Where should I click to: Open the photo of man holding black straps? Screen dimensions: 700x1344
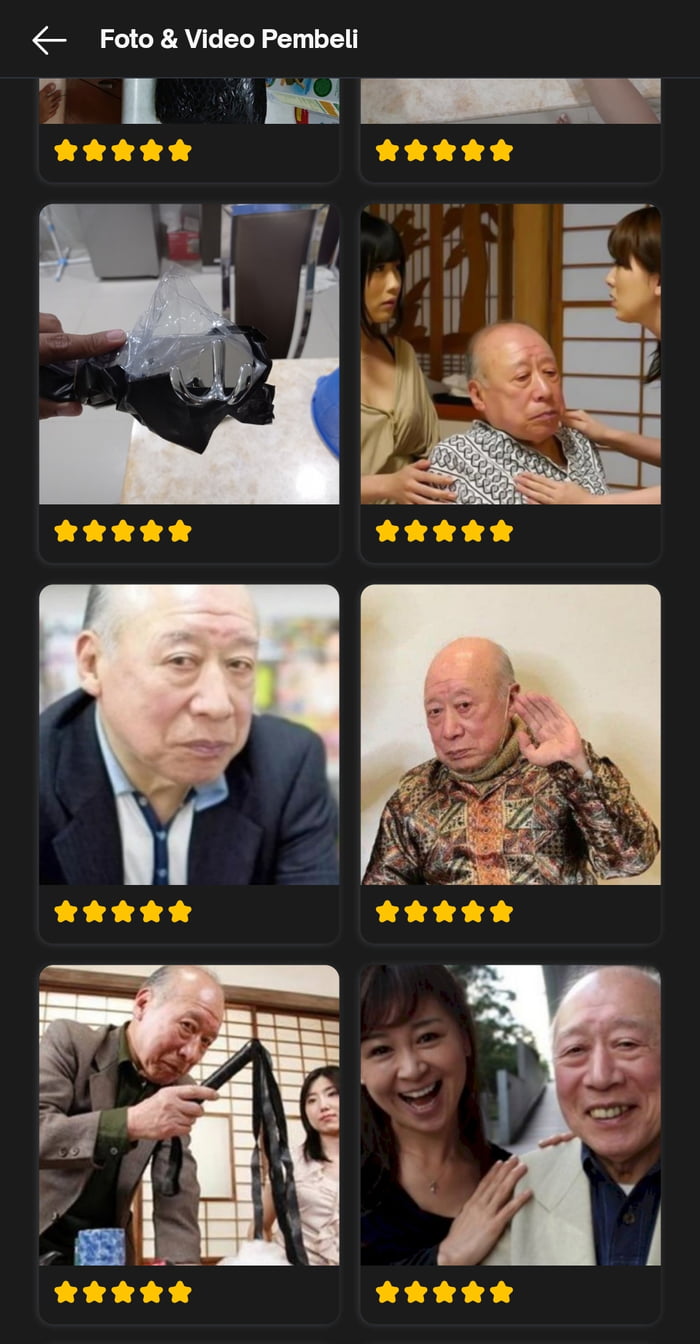pyautogui.click(x=189, y=1115)
